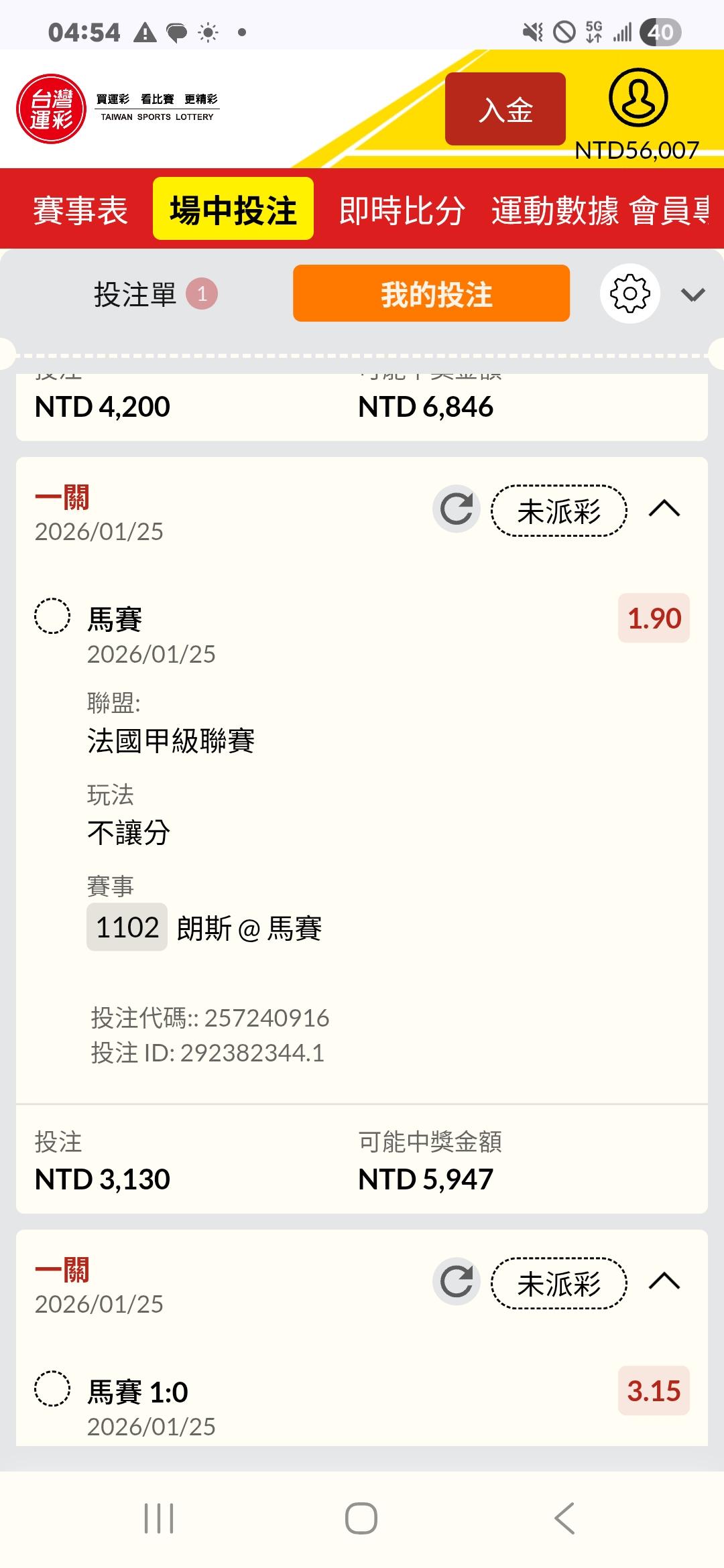Go back using system navigation
The width and height of the screenshot is (724, 1568).
coord(564,1518)
